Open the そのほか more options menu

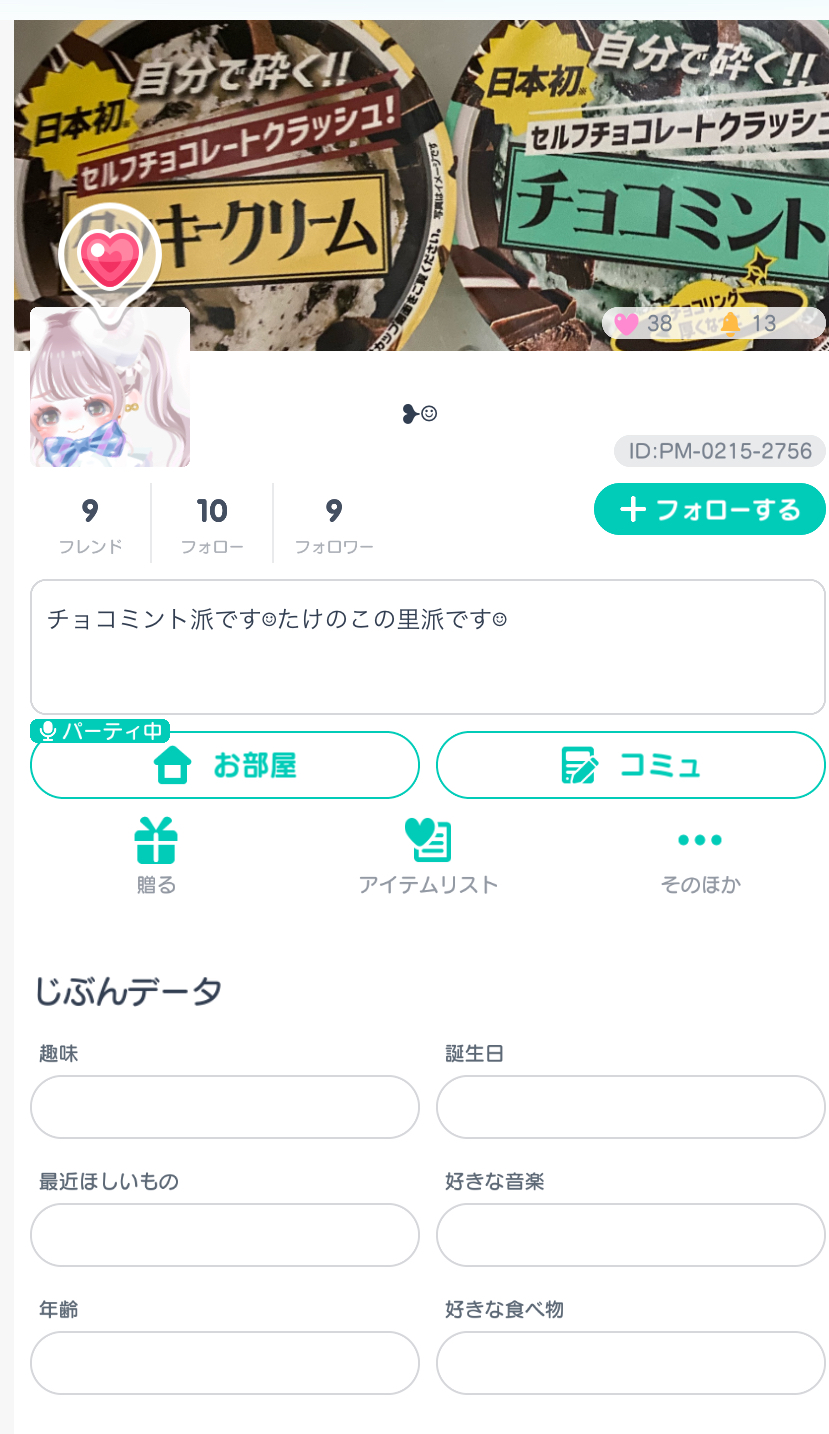[x=700, y=855]
